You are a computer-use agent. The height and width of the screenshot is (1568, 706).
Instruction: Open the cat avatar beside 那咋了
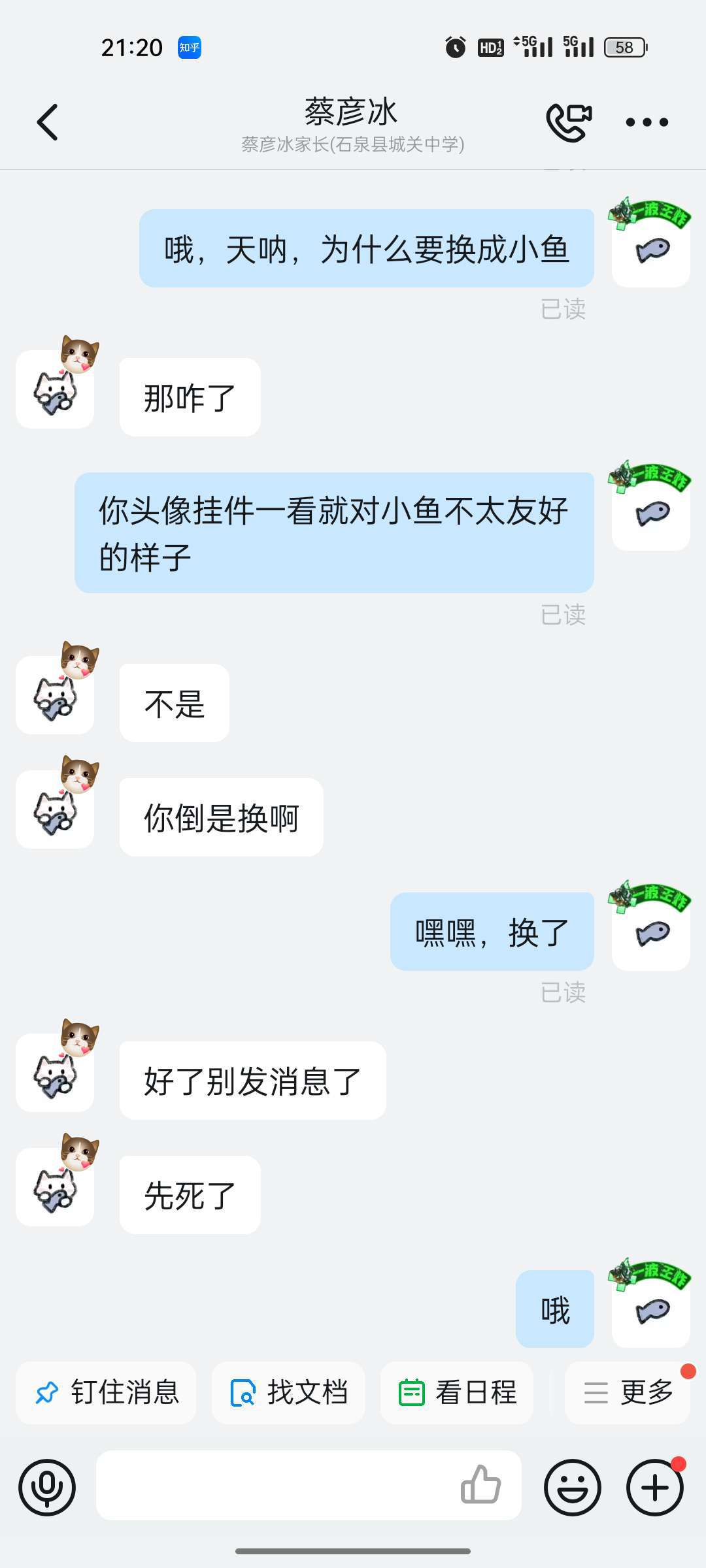pos(55,390)
